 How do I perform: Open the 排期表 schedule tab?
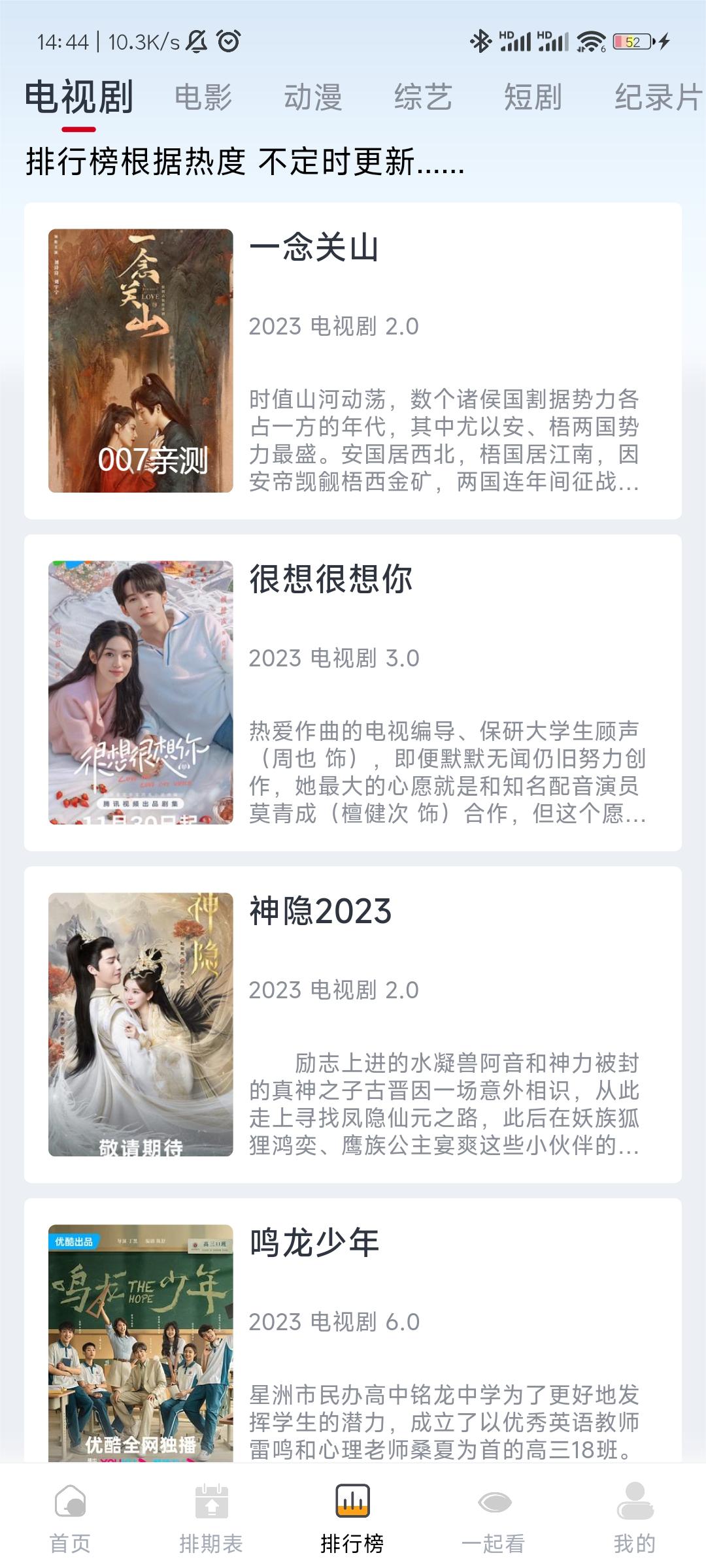tap(211, 1517)
